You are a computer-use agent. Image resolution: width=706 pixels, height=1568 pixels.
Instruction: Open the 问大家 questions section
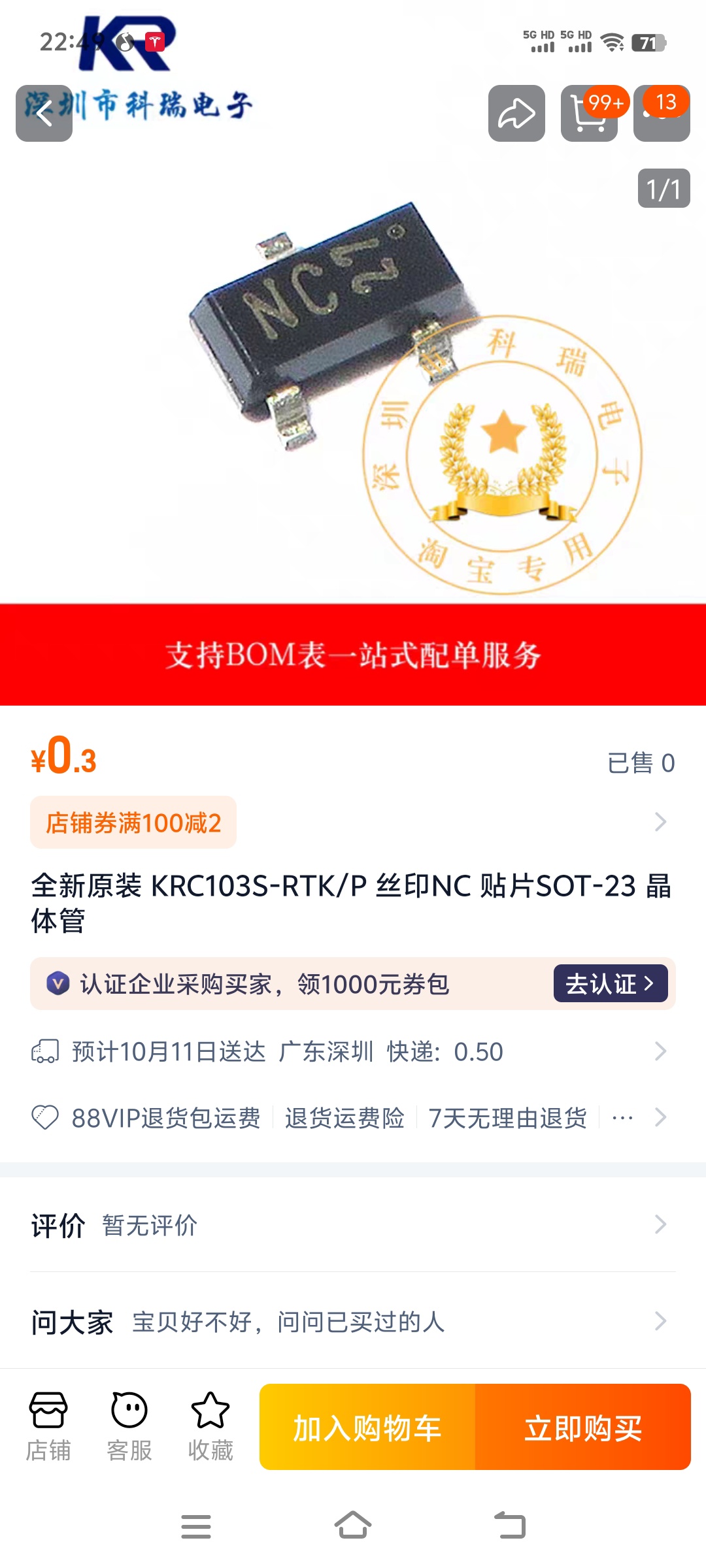[x=353, y=1322]
